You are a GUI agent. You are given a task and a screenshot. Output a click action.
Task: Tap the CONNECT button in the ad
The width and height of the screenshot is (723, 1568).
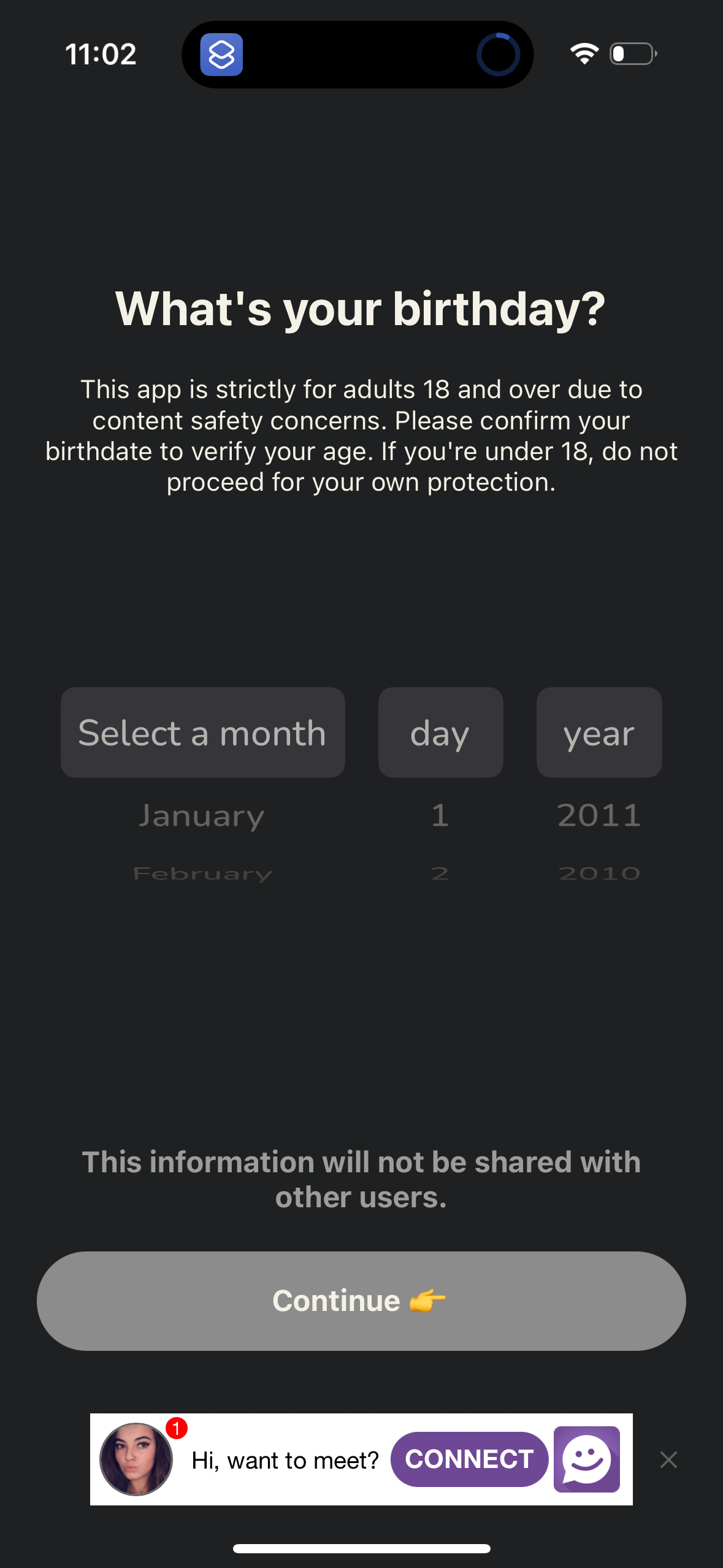469,1460
